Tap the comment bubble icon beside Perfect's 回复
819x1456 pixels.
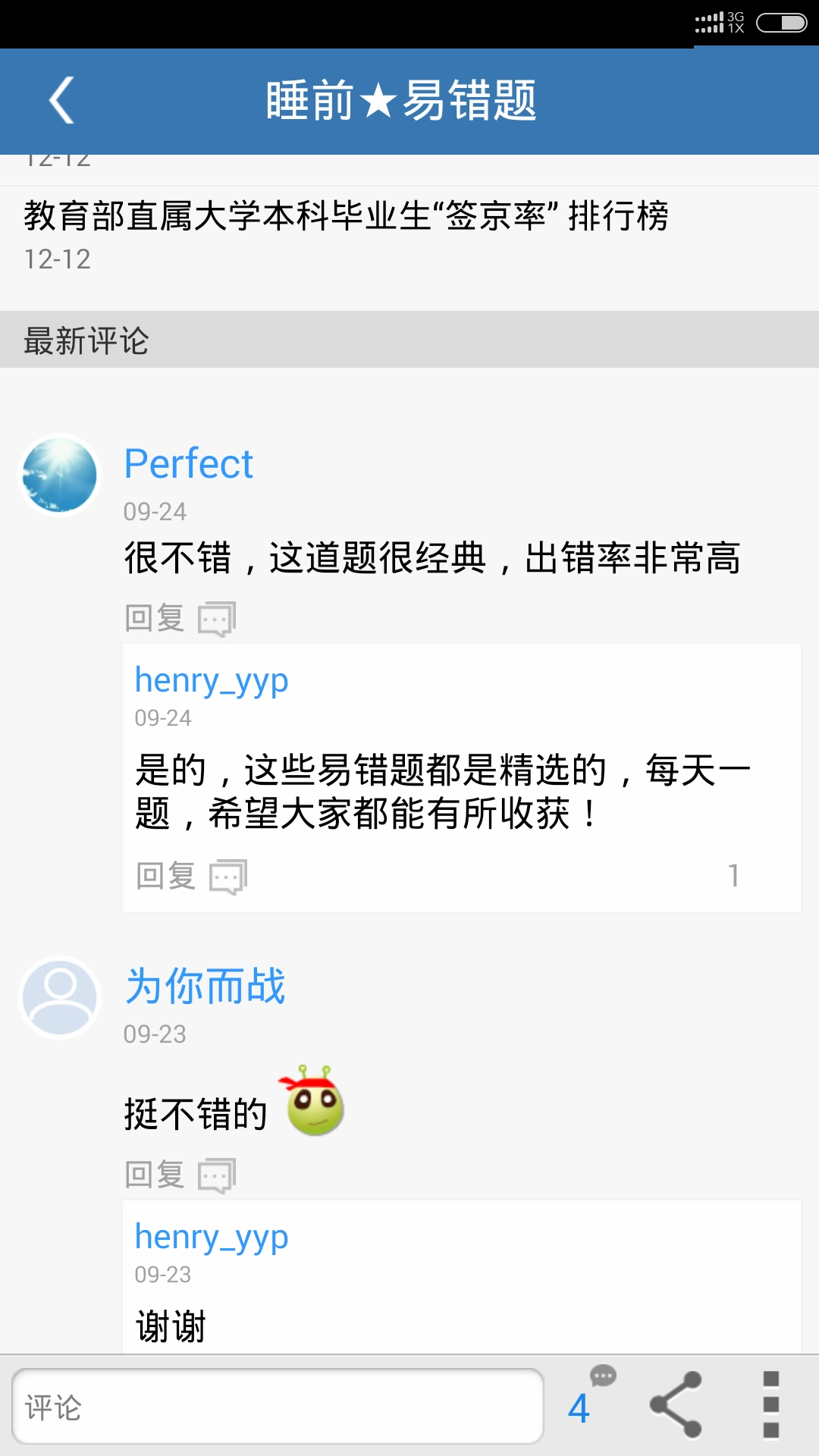[x=217, y=617]
